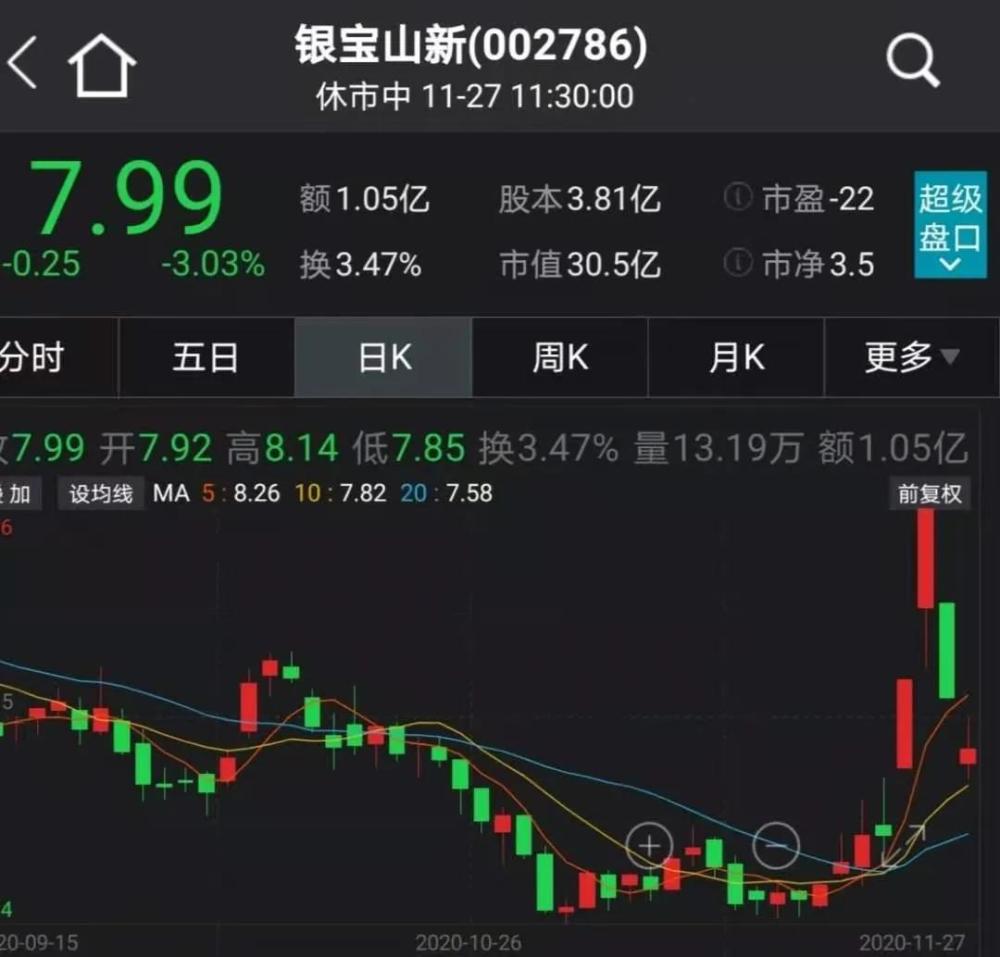Switch to the 五日 chart tab
Viewport: 1000px width, 957px height.
(x=205, y=357)
